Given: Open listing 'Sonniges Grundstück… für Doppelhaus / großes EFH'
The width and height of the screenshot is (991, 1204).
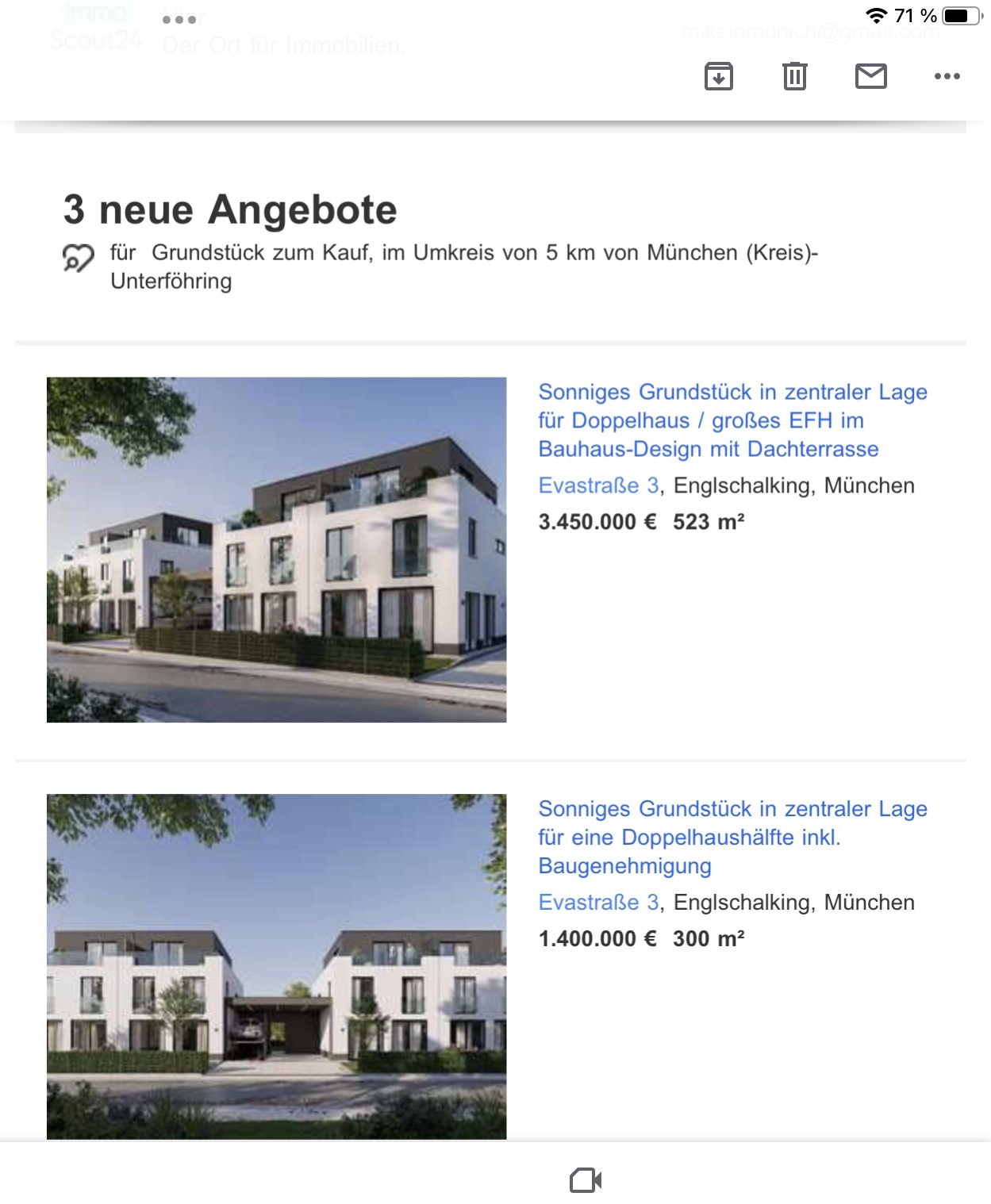Looking at the screenshot, I should (x=732, y=420).
